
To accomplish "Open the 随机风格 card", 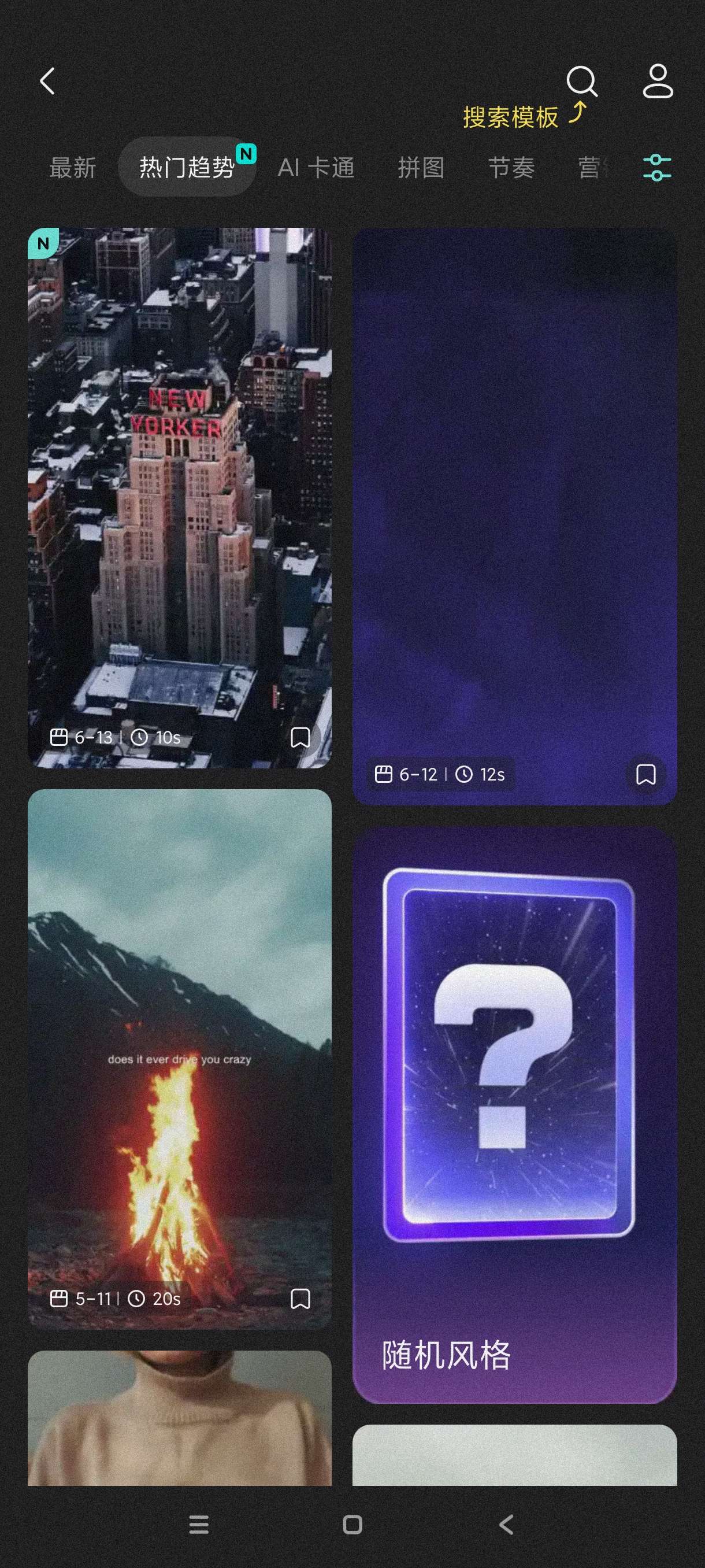I will click(x=514, y=1114).
